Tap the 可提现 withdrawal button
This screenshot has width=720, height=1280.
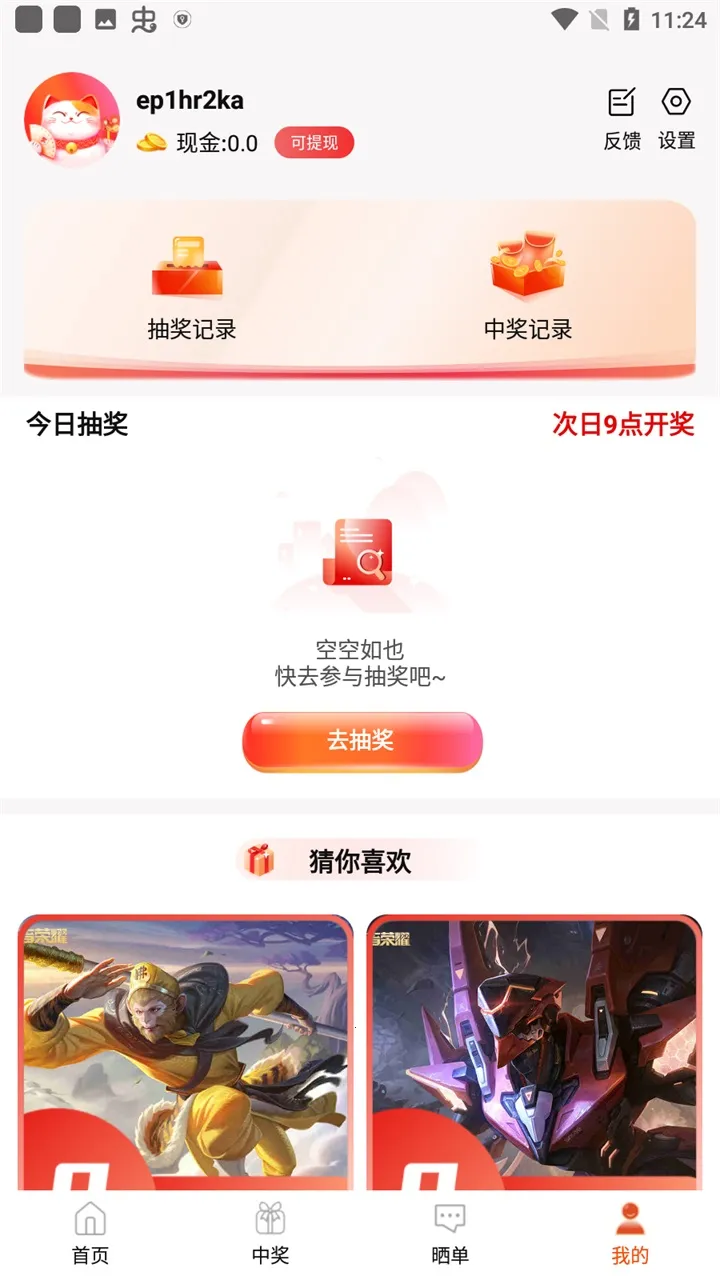(x=314, y=143)
